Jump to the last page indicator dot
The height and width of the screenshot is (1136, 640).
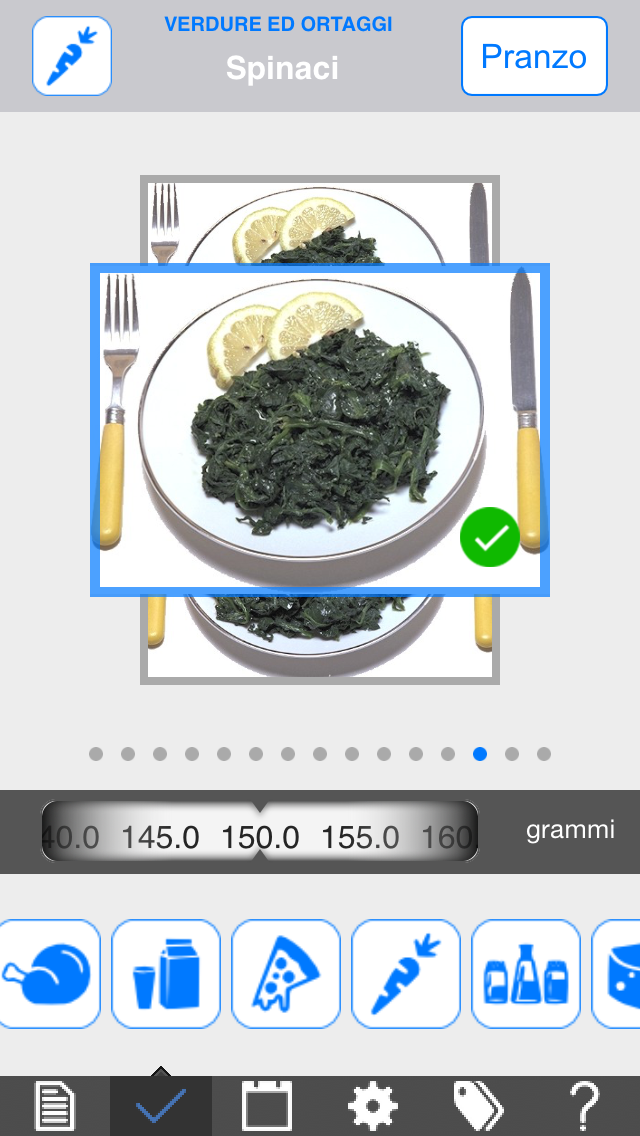click(544, 754)
